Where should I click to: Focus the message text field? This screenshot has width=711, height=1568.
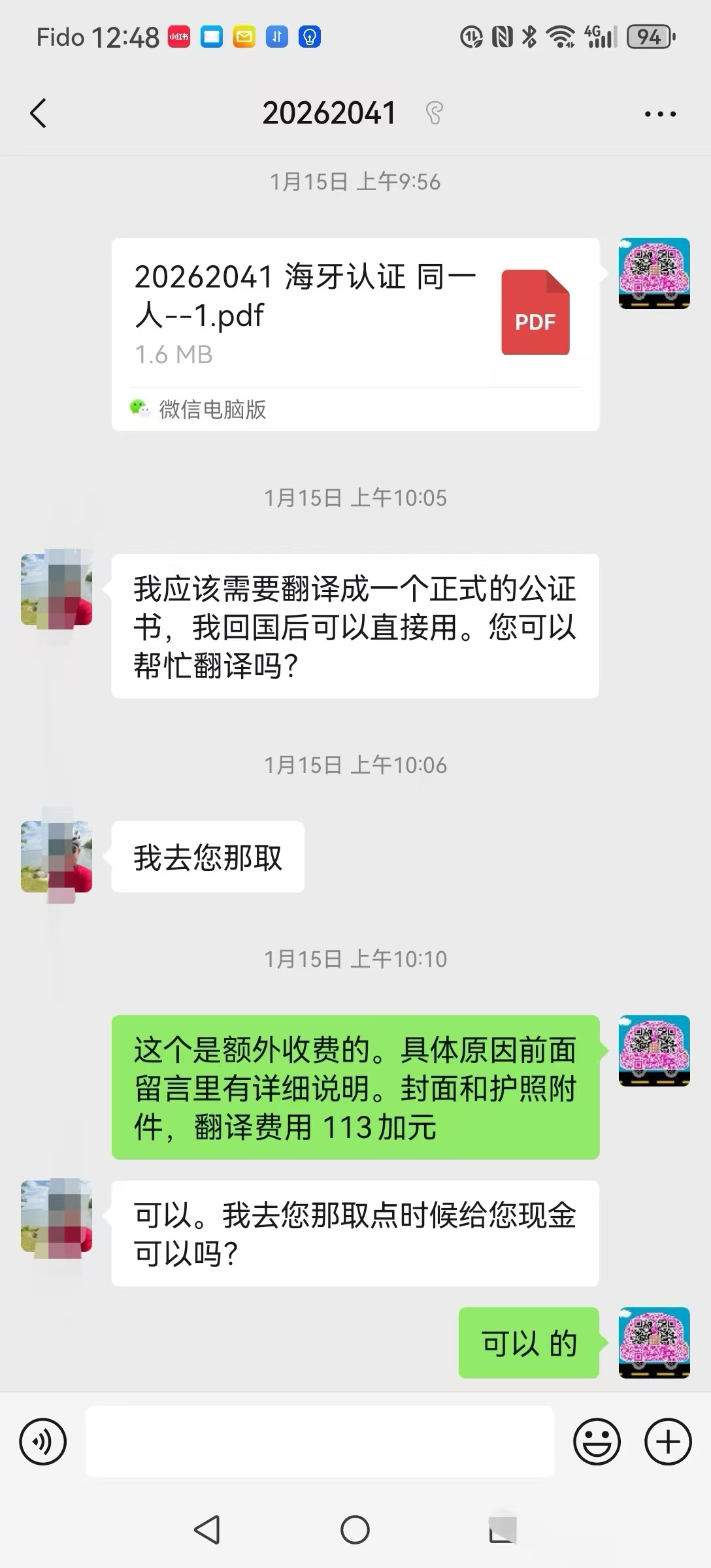pyautogui.click(x=320, y=1441)
